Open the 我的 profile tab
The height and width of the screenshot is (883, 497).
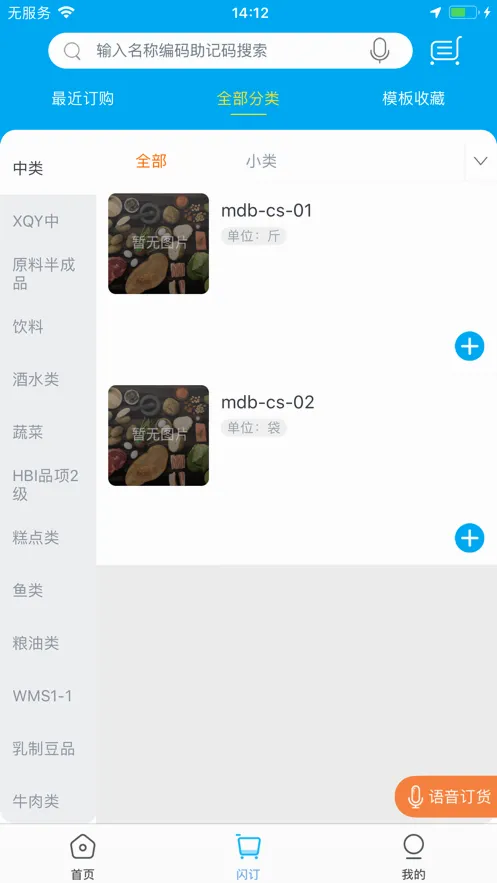point(414,857)
